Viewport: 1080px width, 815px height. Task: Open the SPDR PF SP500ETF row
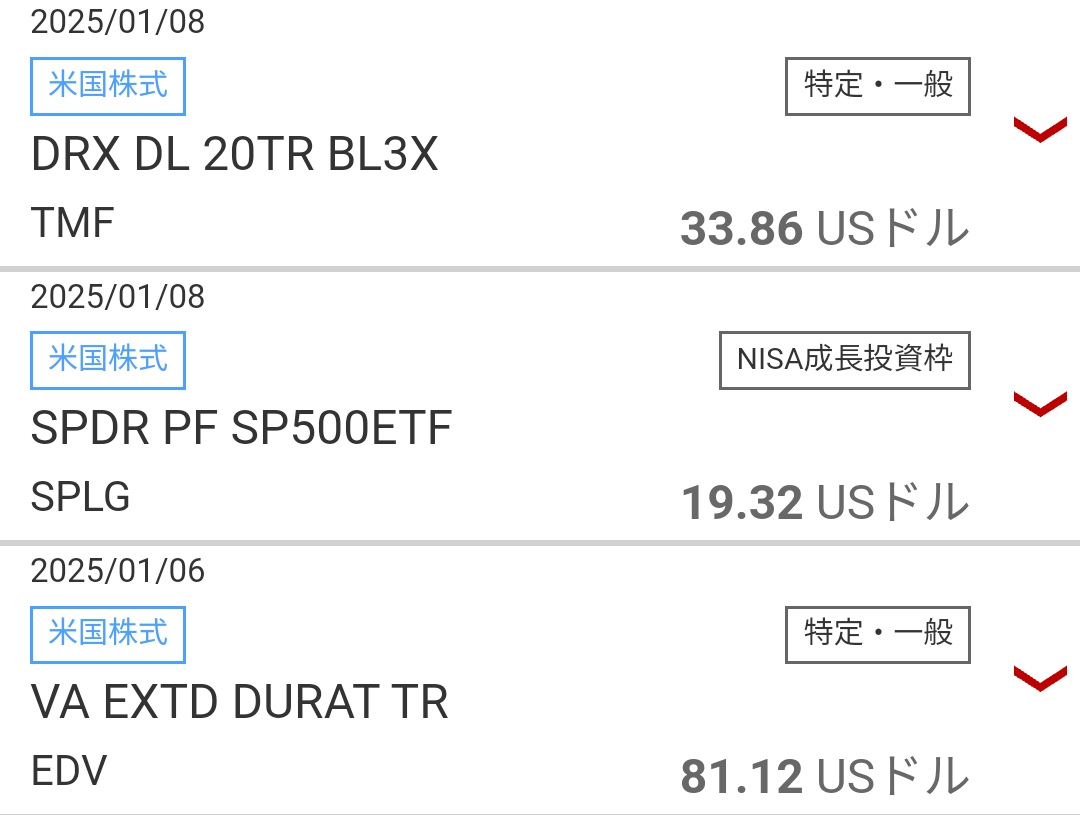[x=241, y=429]
